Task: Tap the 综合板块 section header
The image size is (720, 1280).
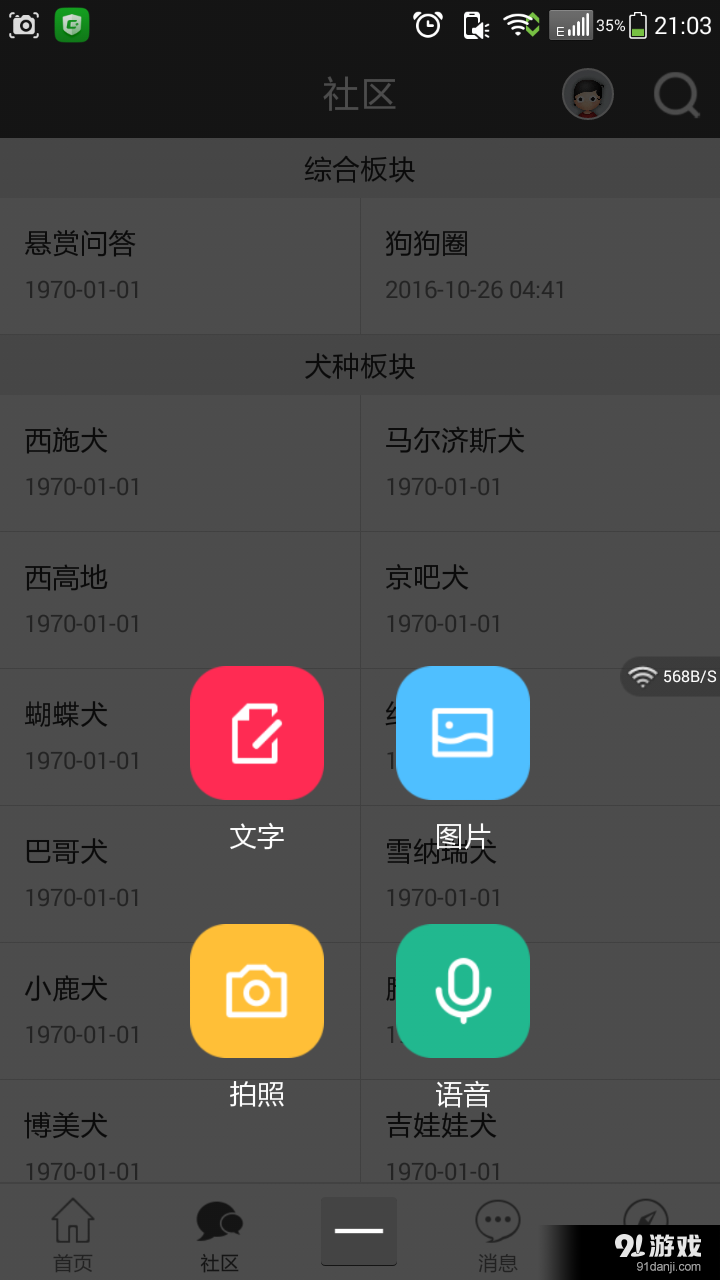Action: click(x=360, y=169)
